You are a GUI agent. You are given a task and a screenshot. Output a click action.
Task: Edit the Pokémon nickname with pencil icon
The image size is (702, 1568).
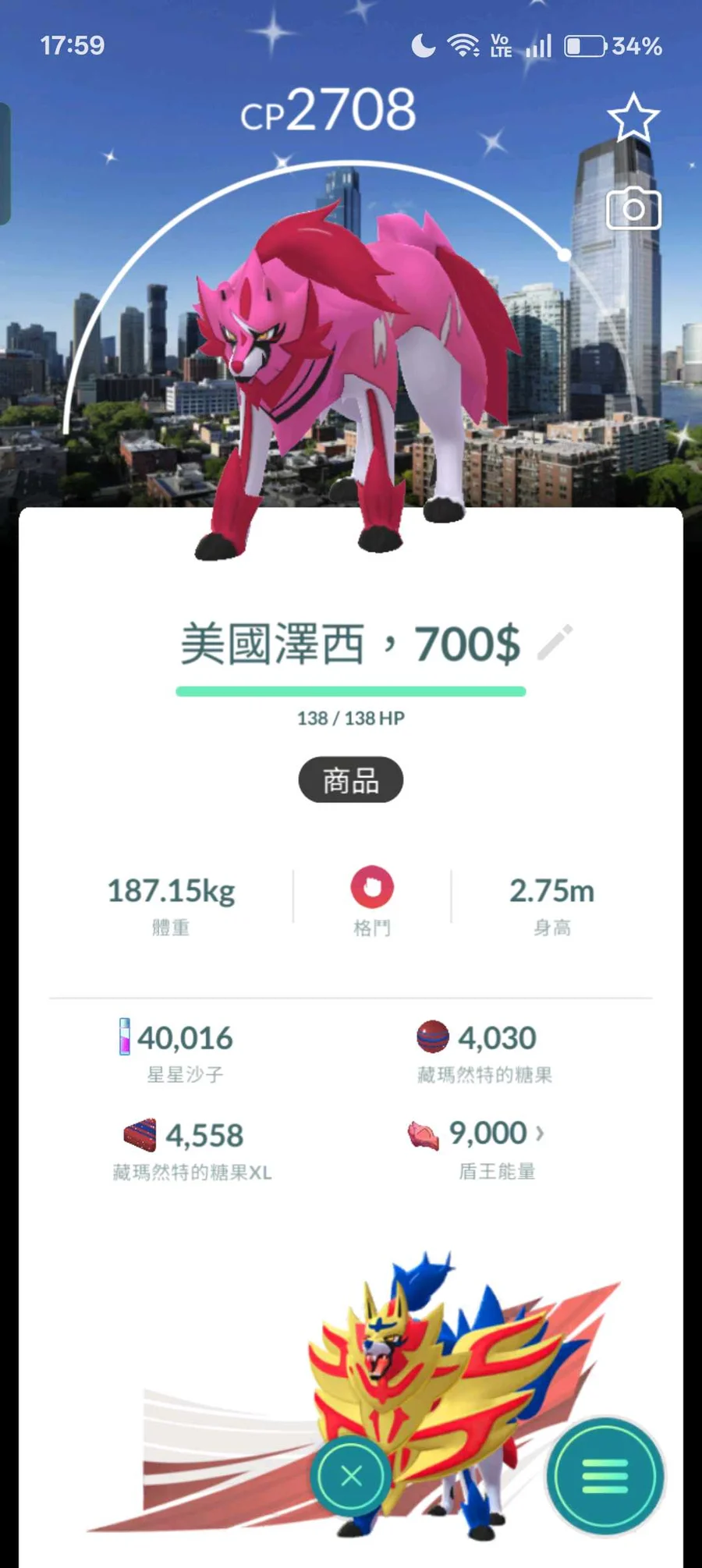[x=555, y=643]
